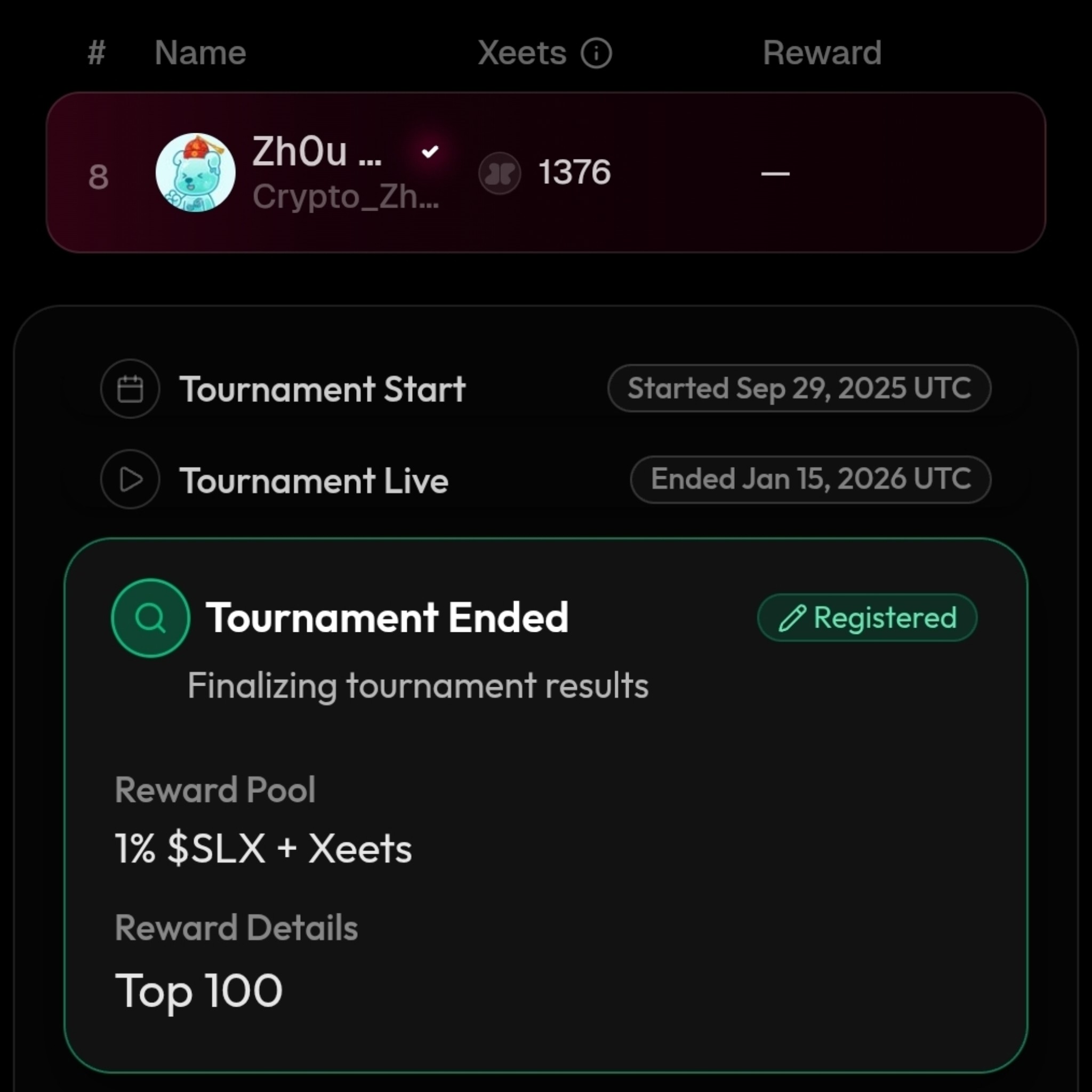This screenshot has width=1092, height=1092.
Task: Open the Zh0u leaderboard row
Action: tap(545, 172)
